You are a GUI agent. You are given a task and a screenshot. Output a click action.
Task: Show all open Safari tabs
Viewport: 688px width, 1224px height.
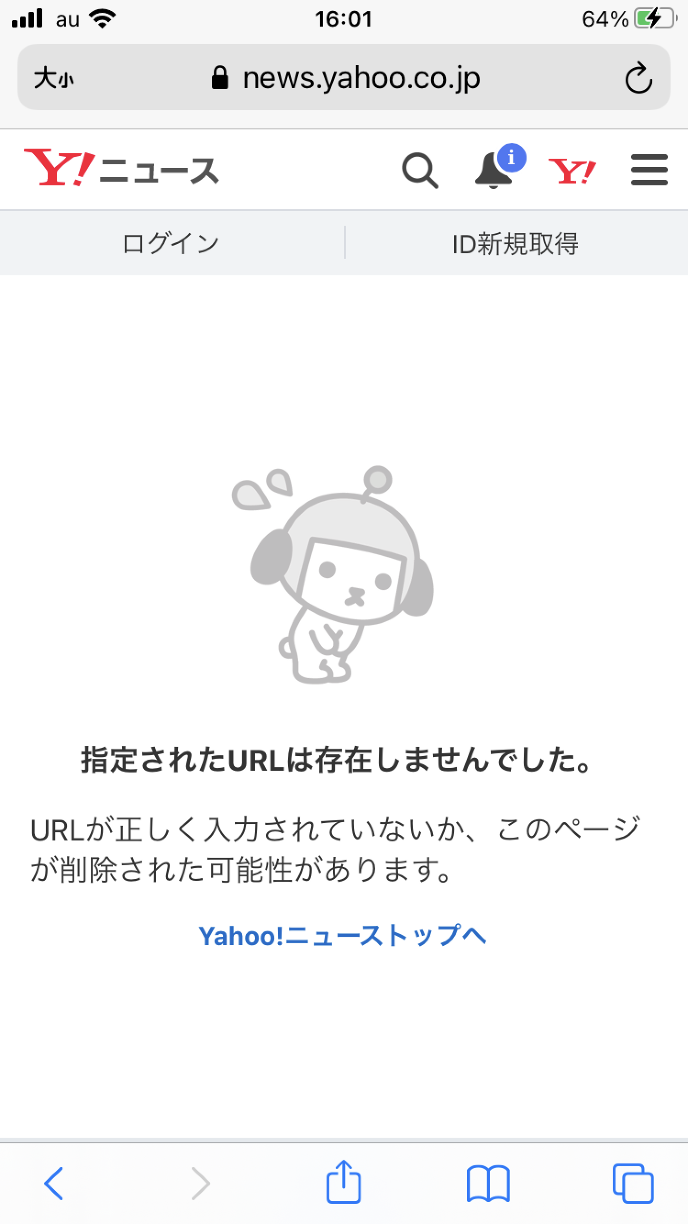tap(633, 1184)
